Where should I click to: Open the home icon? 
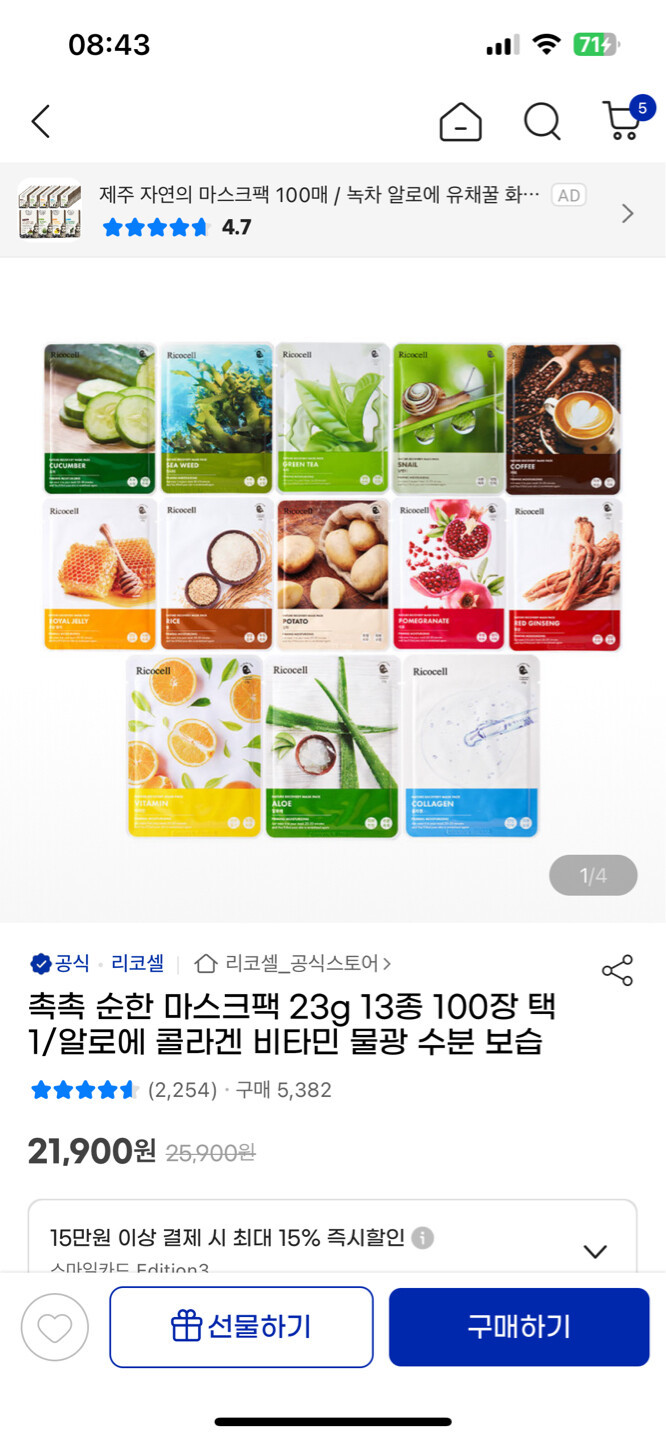click(460, 122)
